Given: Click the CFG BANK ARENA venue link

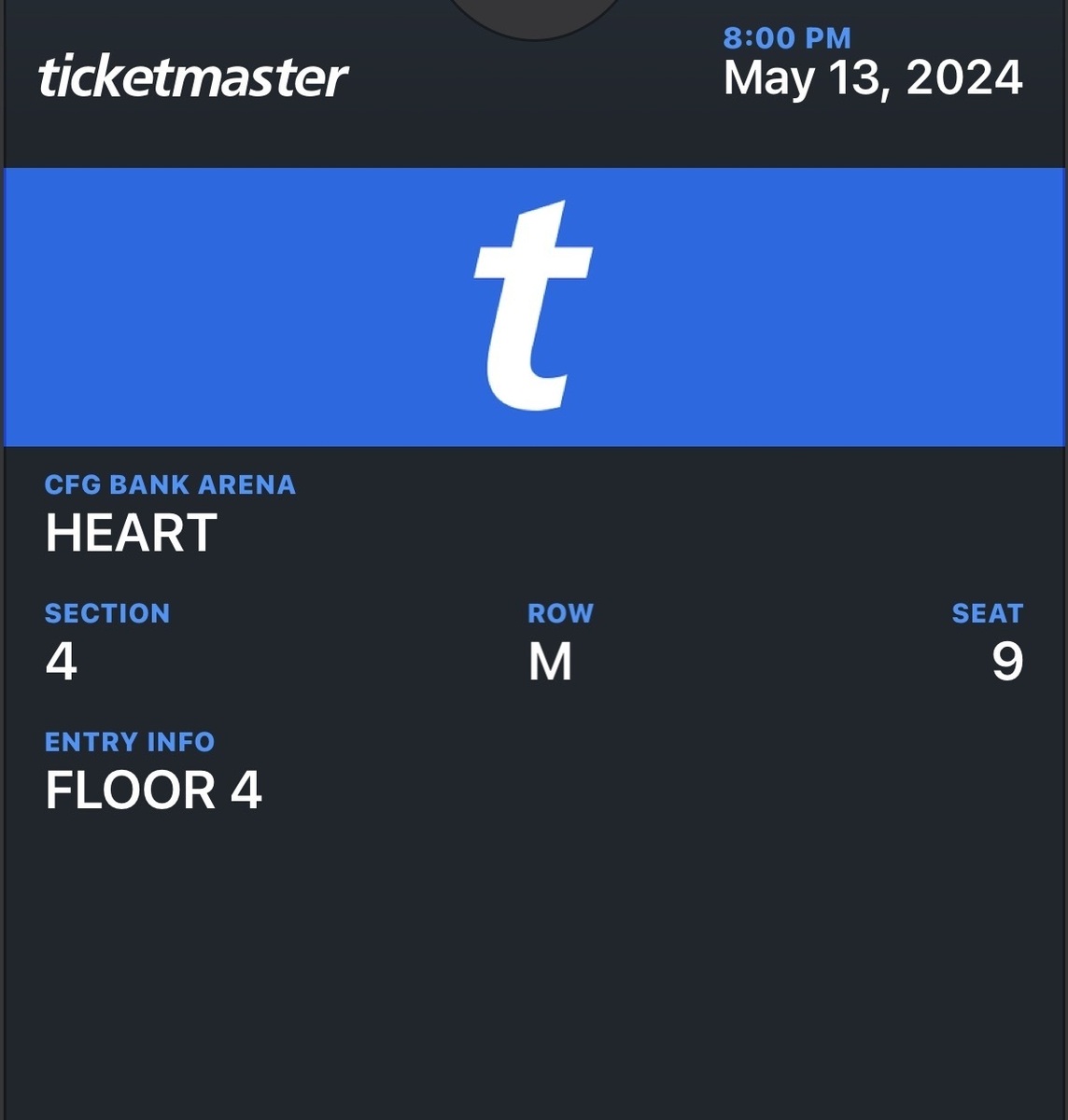Looking at the screenshot, I should pyautogui.click(x=171, y=484).
